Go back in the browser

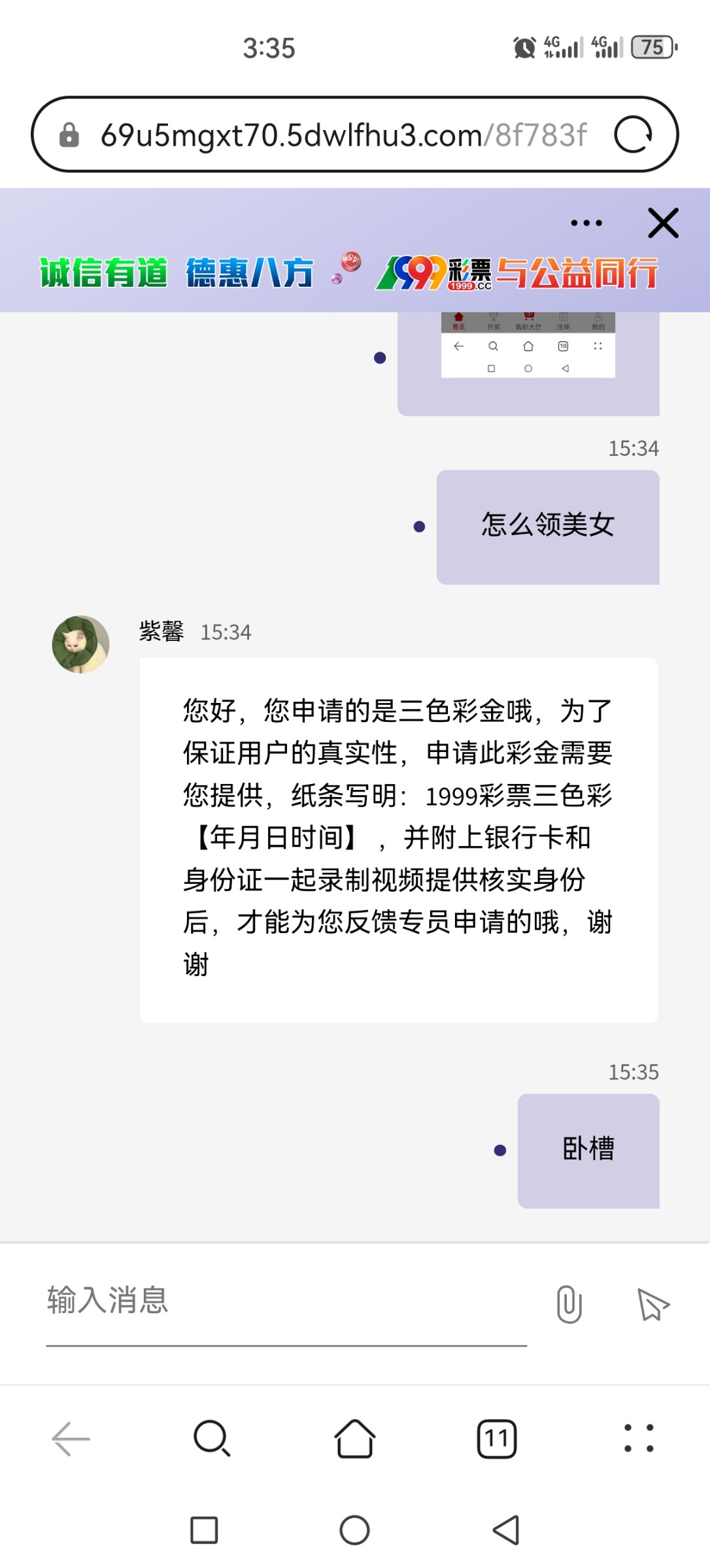(x=71, y=1439)
